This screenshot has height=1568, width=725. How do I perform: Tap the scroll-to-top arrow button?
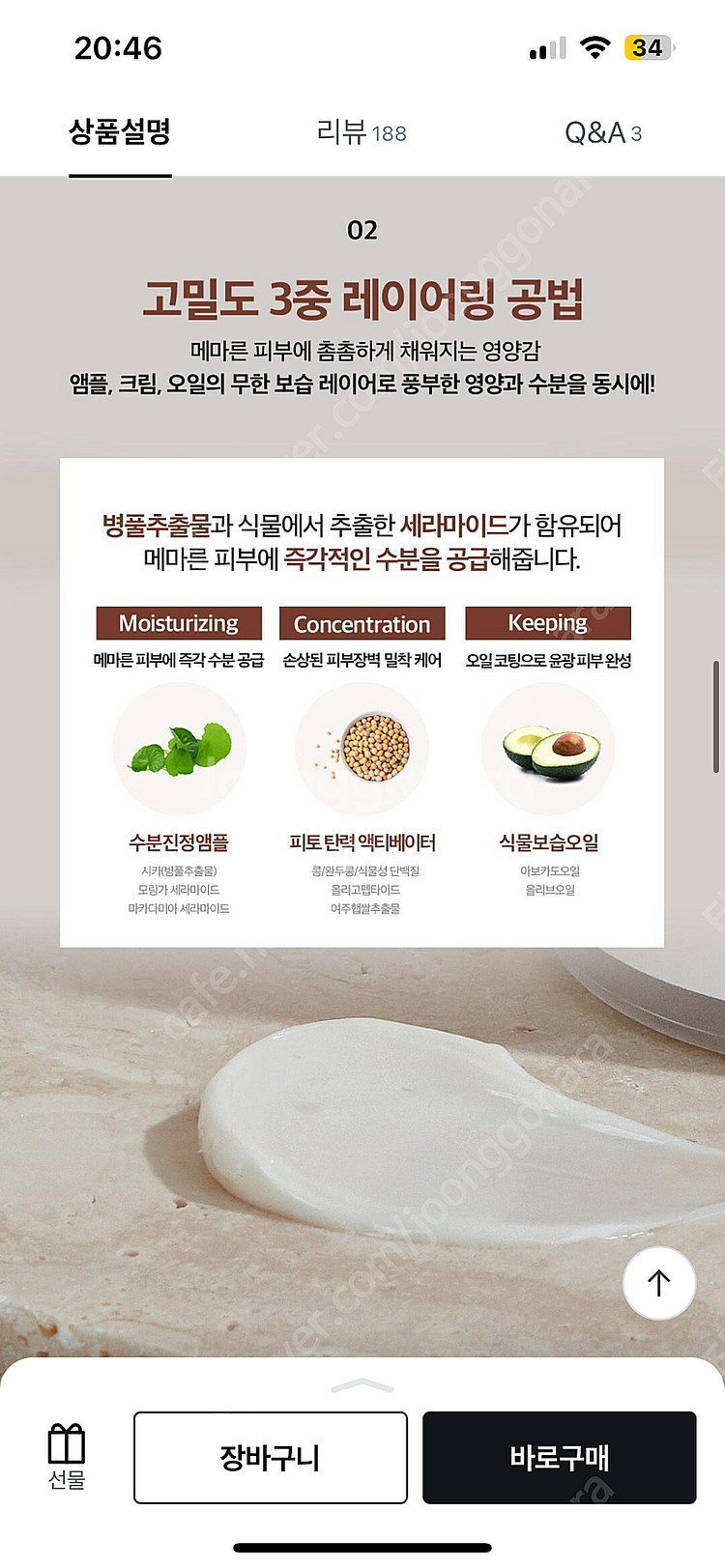[659, 1283]
